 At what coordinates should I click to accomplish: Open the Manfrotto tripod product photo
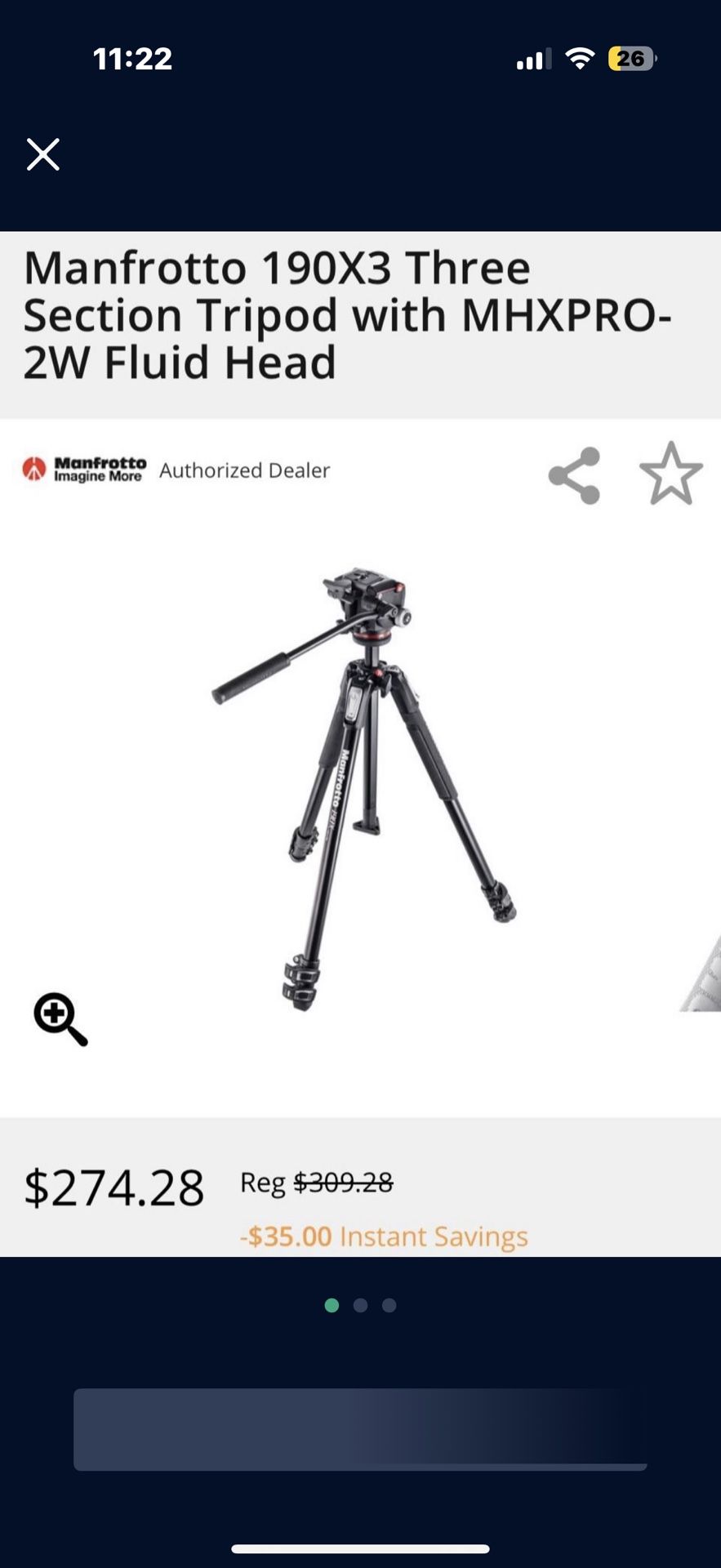[363, 788]
